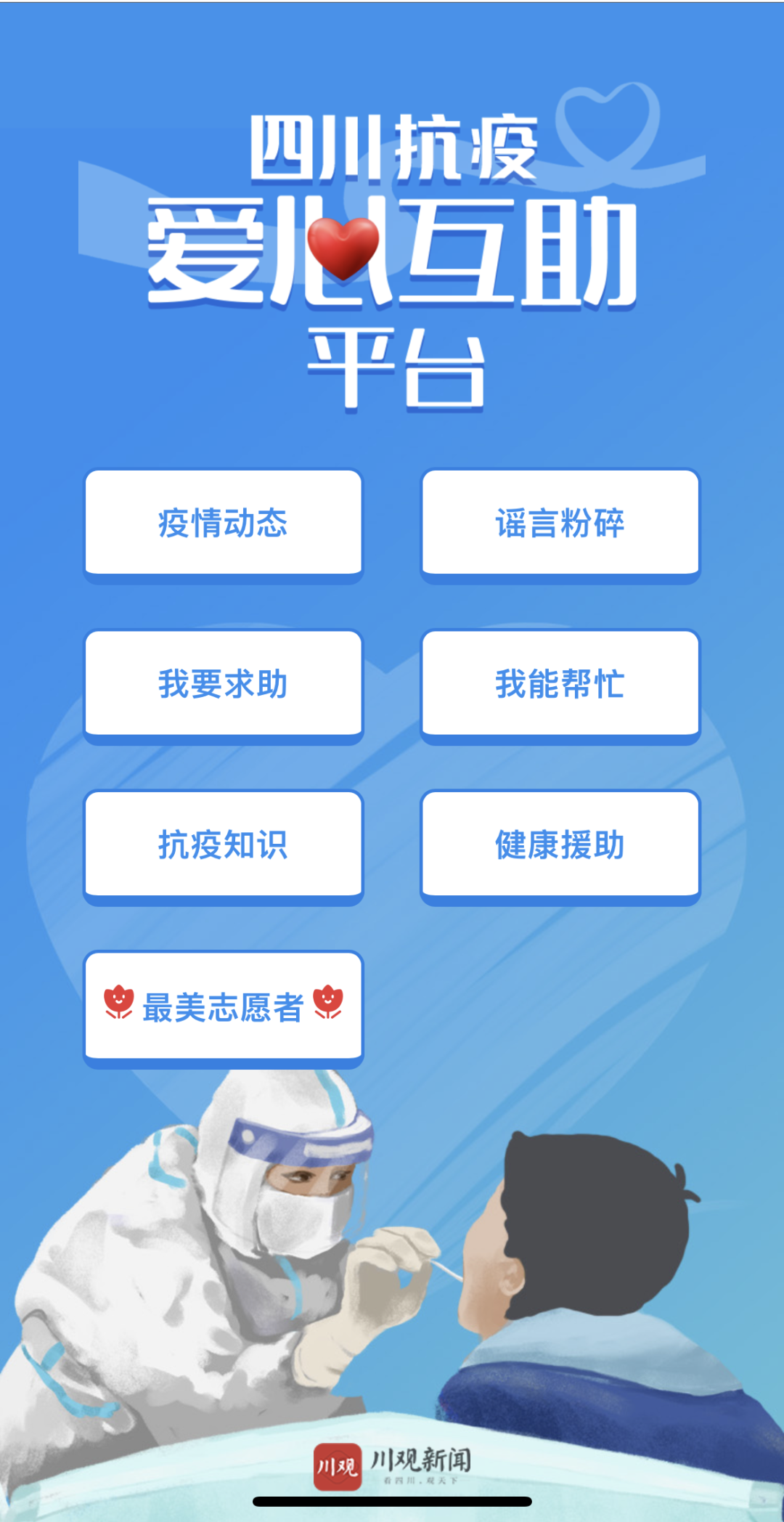Open the 疫情动态 section
This screenshot has height=1522, width=784.
pyautogui.click(x=223, y=524)
